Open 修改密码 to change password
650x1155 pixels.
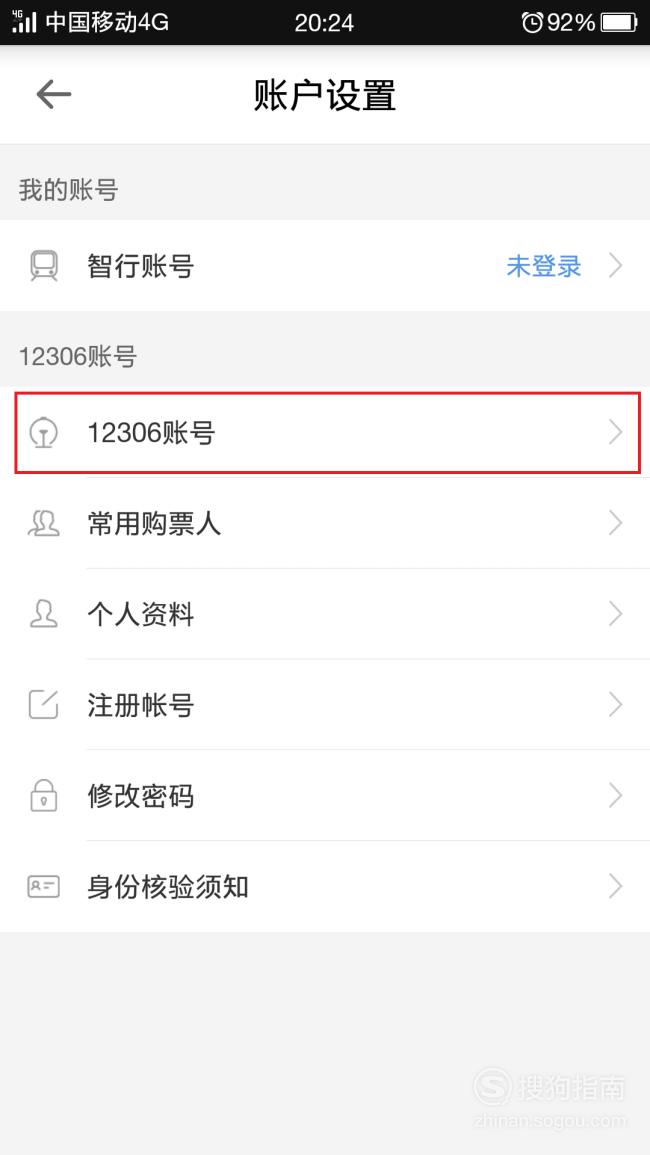[x=325, y=796]
